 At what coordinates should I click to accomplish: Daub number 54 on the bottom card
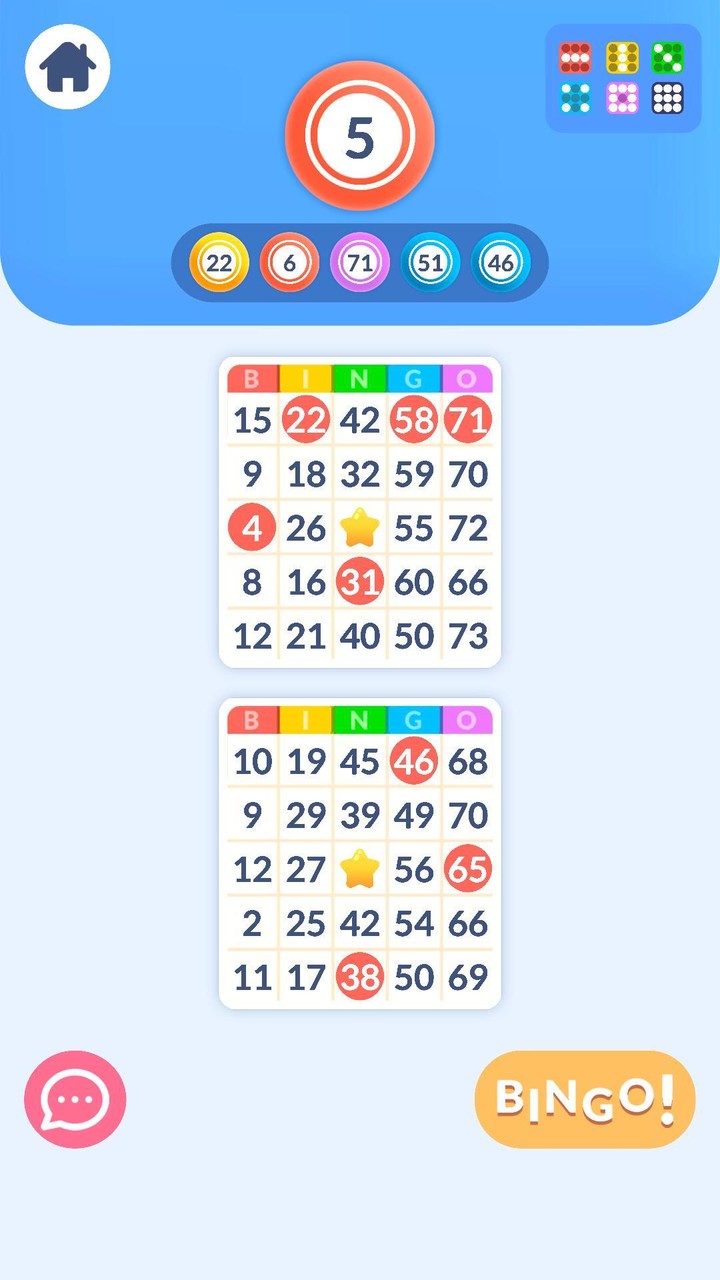pyautogui.click(x=414, y=923)
